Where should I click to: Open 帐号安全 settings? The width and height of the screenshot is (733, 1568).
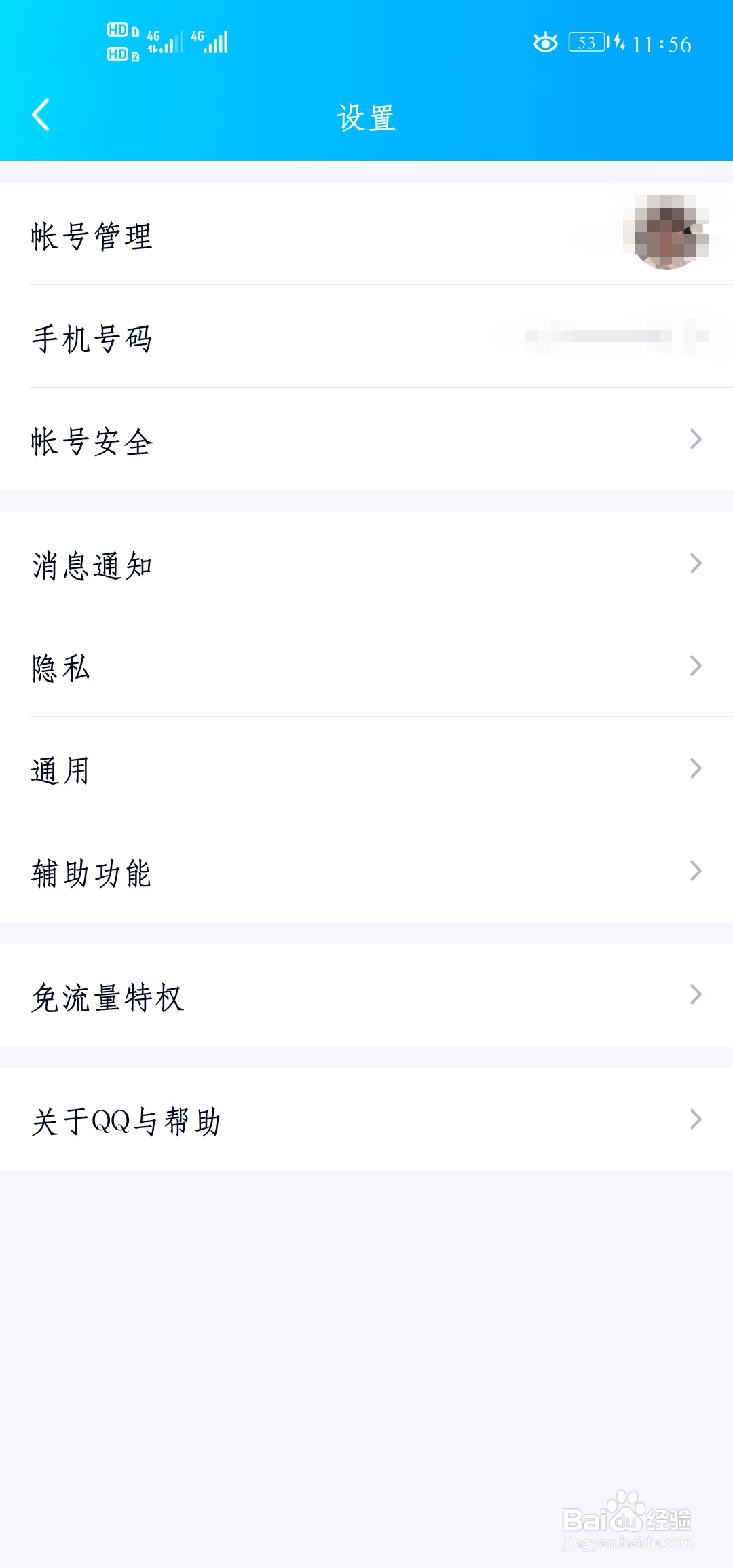[366, 439]
